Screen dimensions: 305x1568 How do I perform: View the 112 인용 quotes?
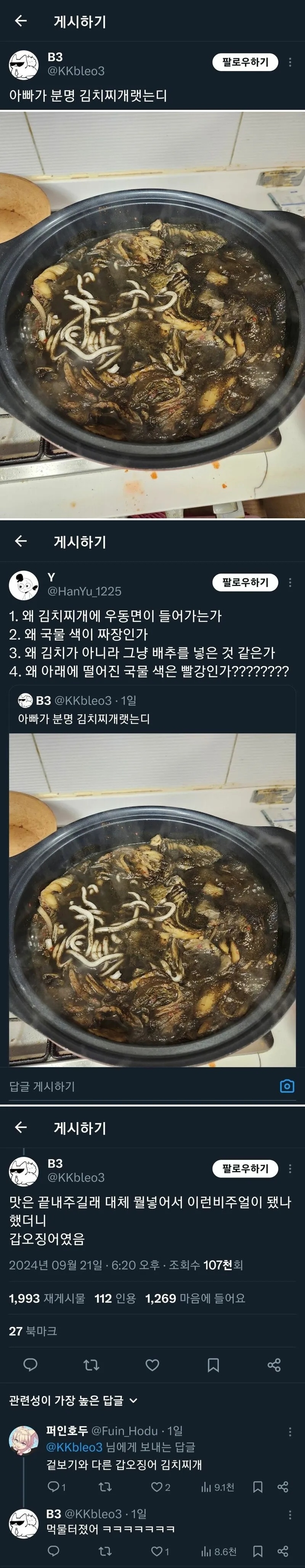115,1298
